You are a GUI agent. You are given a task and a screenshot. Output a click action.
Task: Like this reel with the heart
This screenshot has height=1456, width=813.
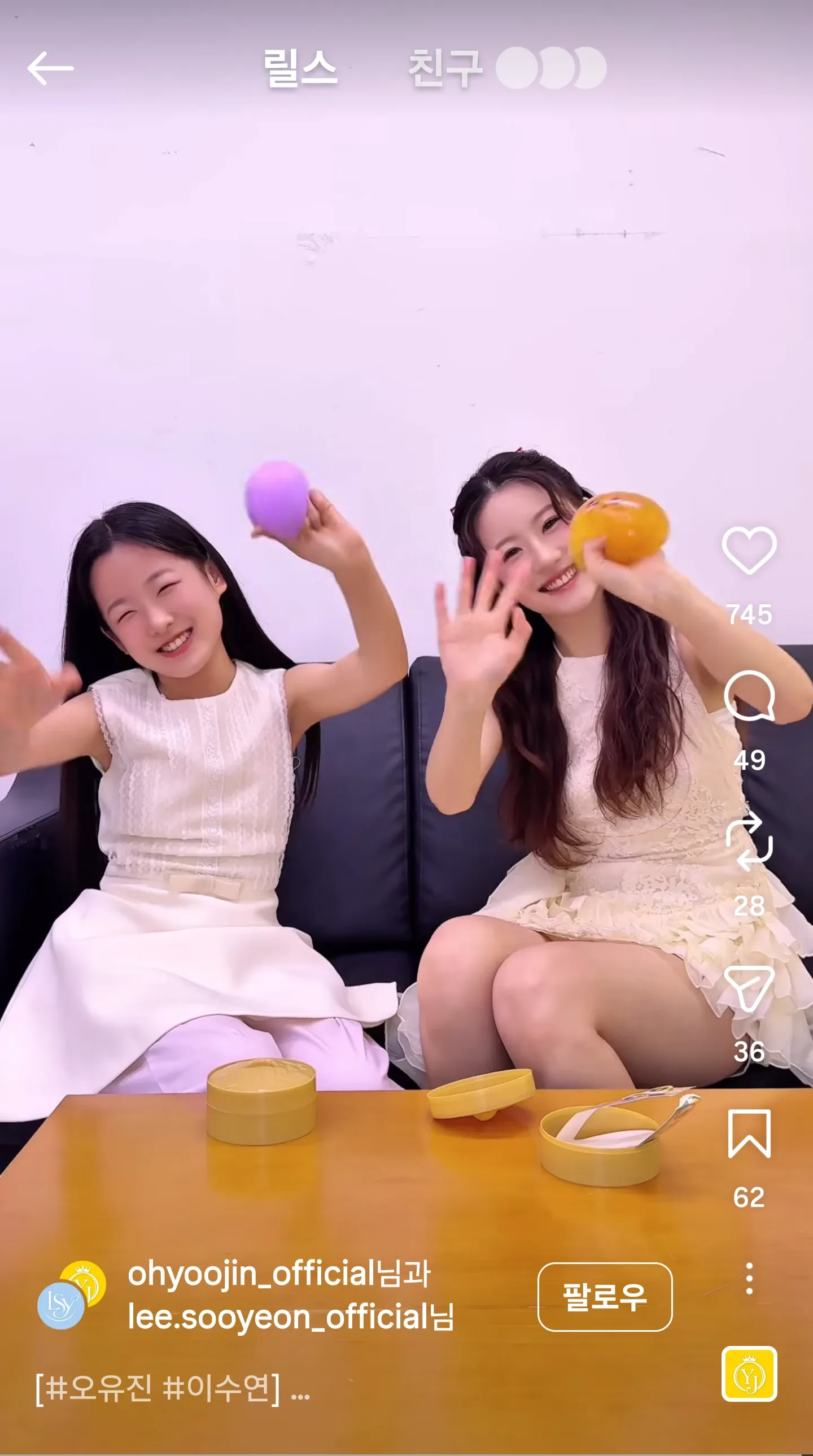pos(749,551)
